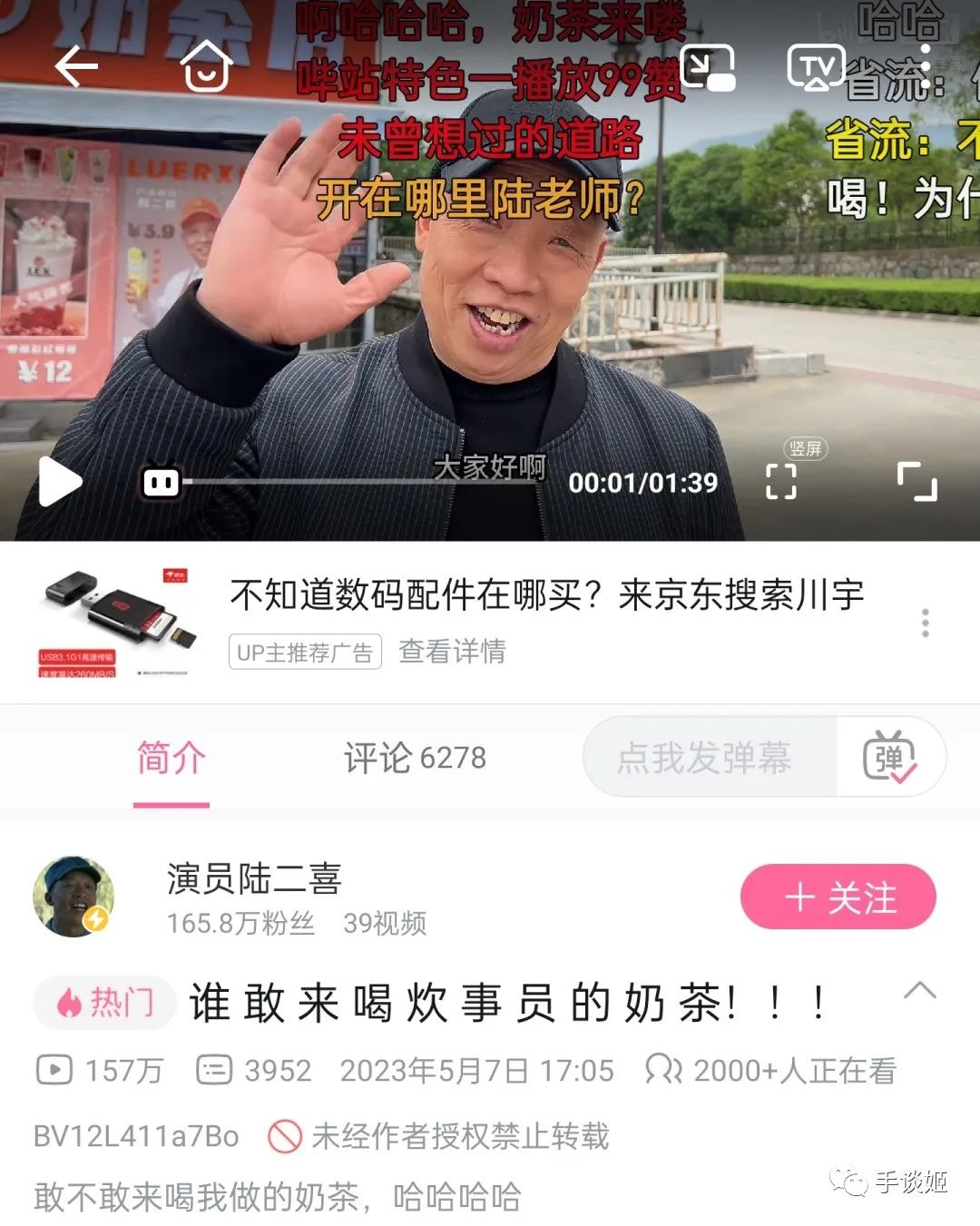Switch to the 评论 tab
980x1226 pixels.
tap(415, 758)
